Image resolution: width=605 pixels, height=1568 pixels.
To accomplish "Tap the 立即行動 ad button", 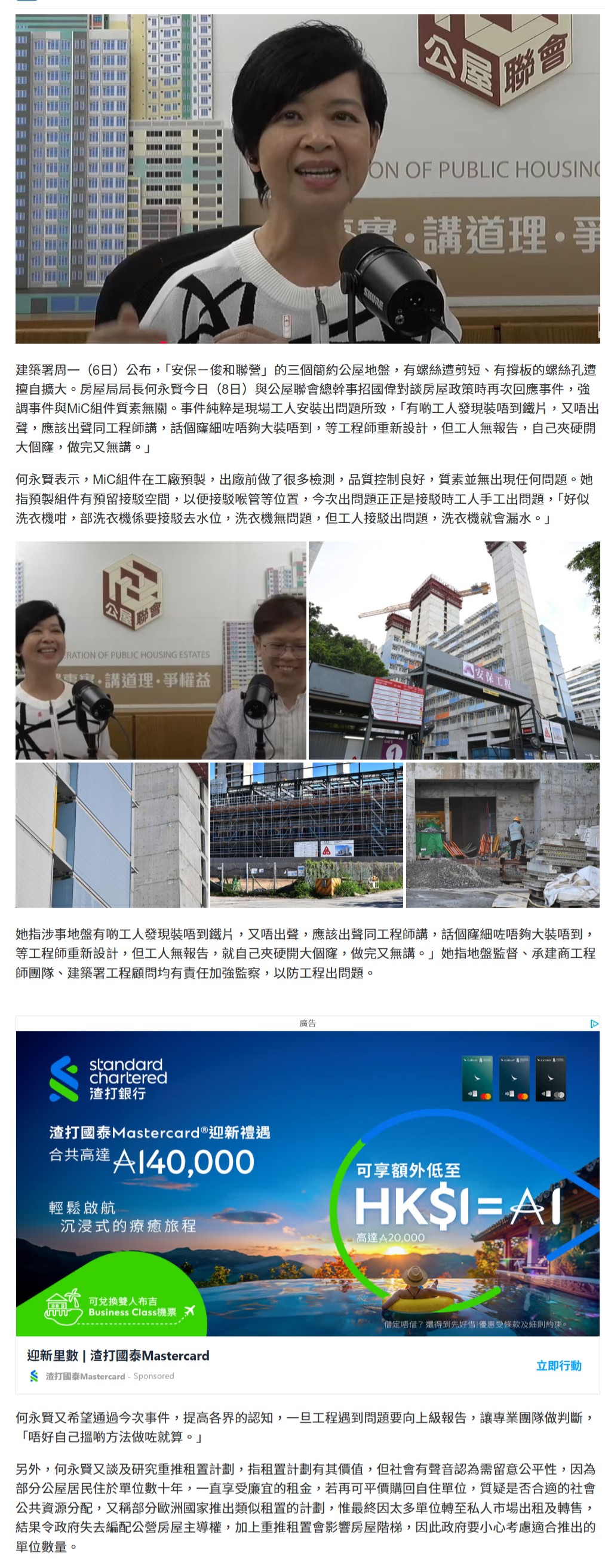I will (x=558, y=1365).
